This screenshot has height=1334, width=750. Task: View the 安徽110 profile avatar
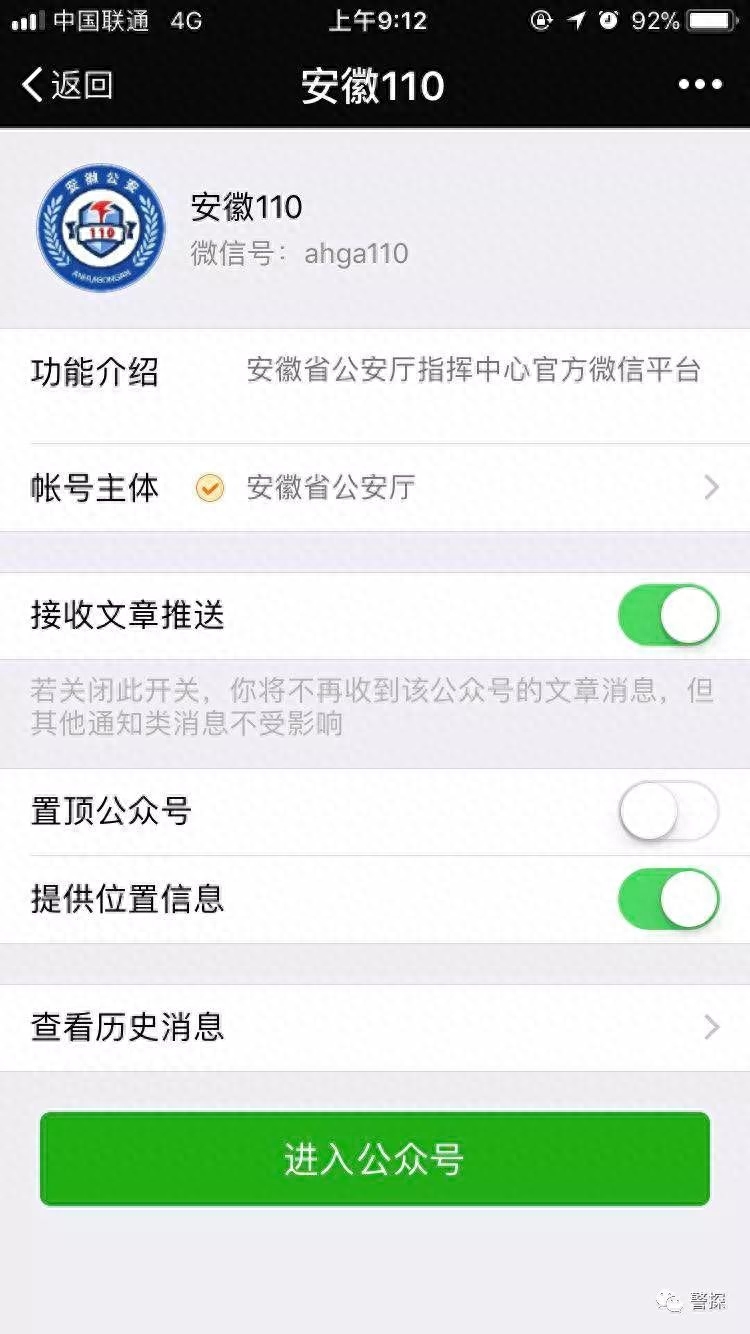(x=100, y=227)
